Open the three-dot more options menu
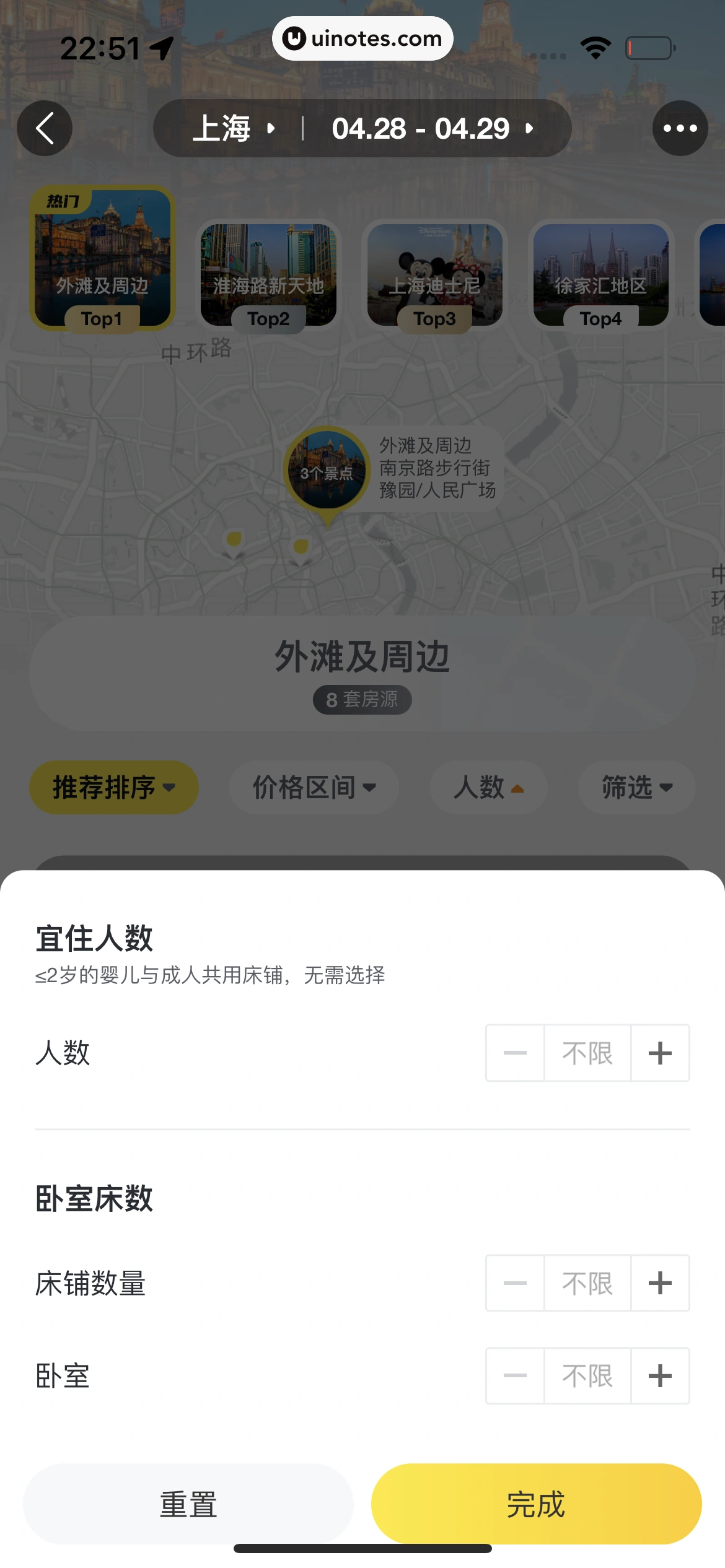Screen dimensions: 725x1568 [x=680, y=128]
